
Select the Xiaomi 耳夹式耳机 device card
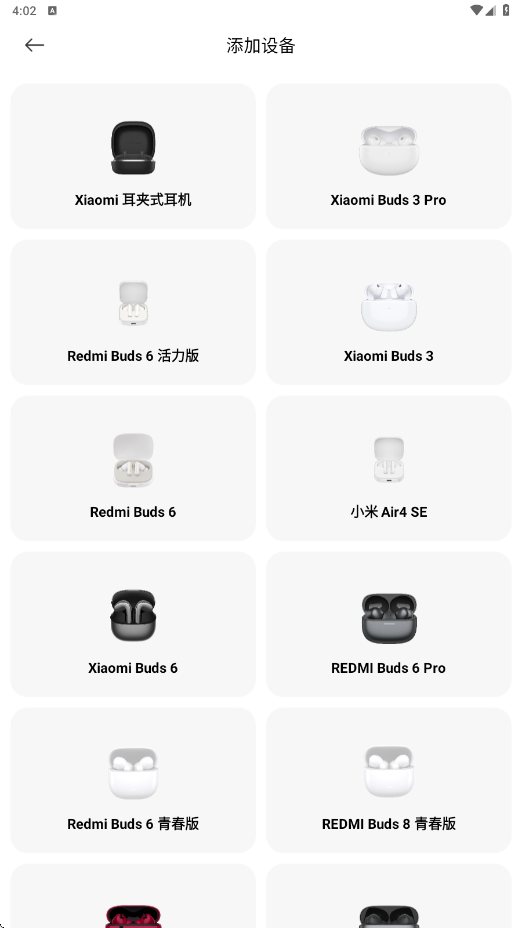point(133,156)
